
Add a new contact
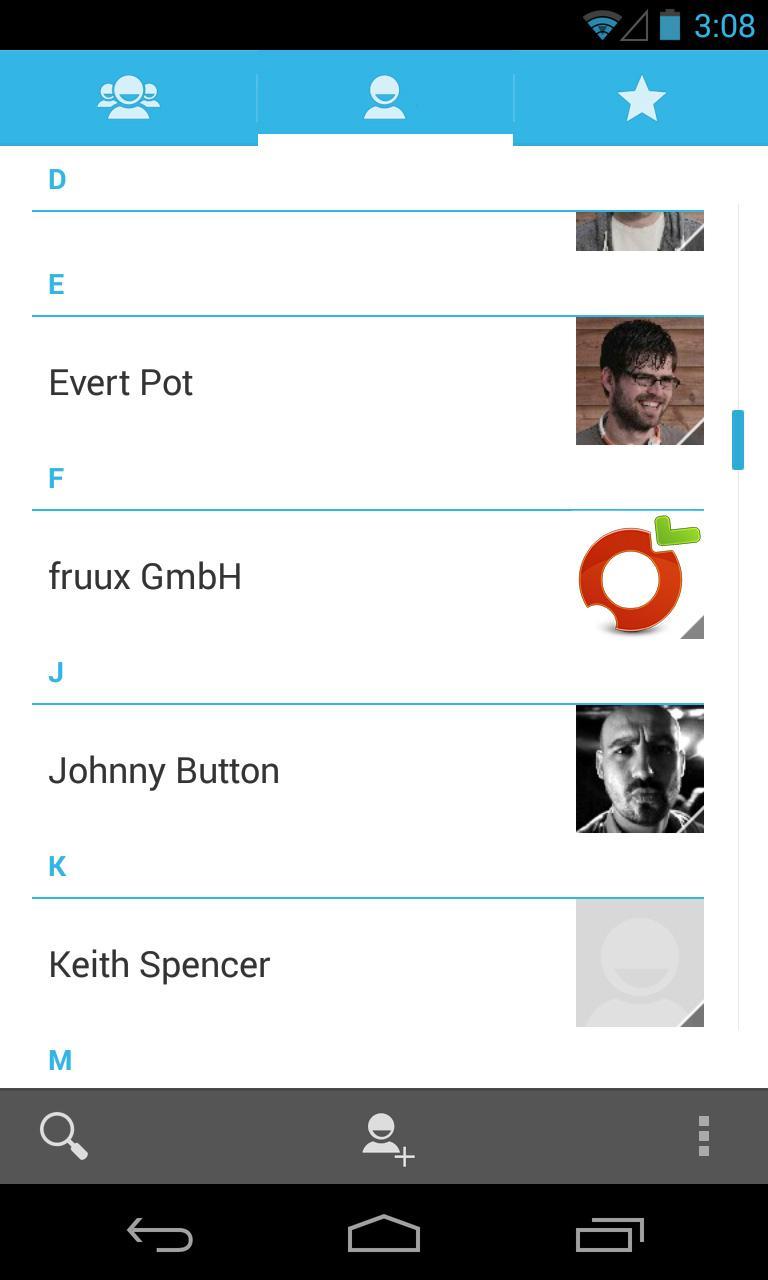387,1137
